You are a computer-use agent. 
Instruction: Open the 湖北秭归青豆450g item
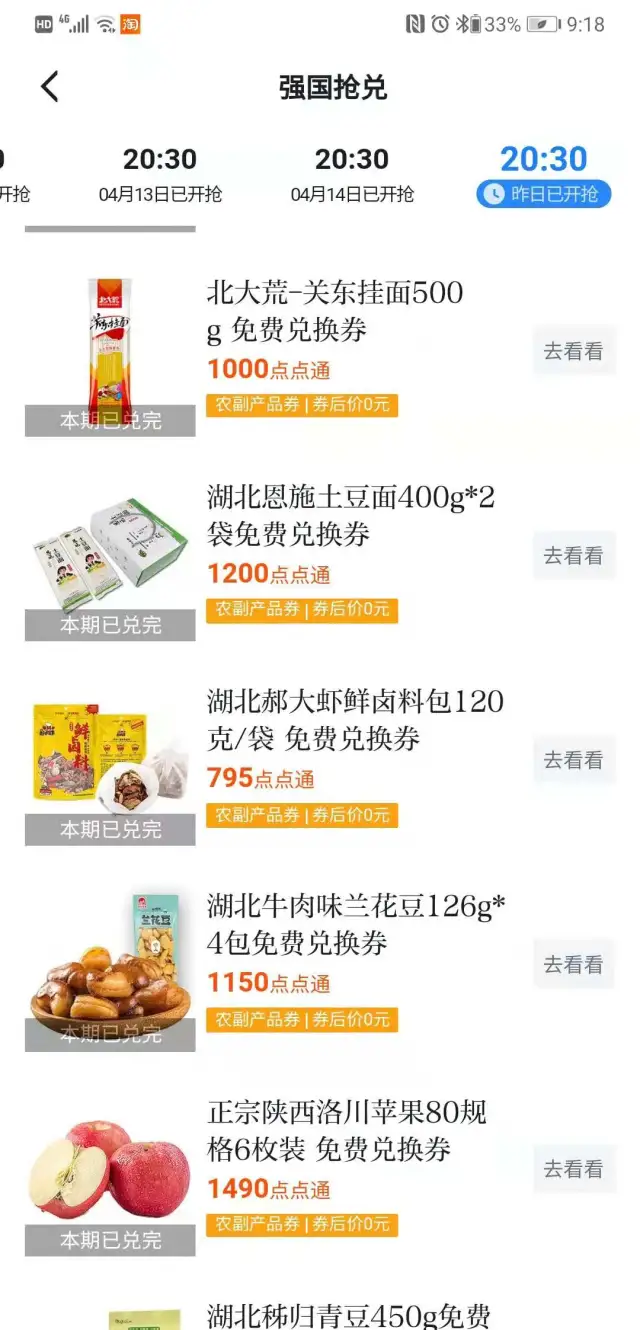(348, 1315)
